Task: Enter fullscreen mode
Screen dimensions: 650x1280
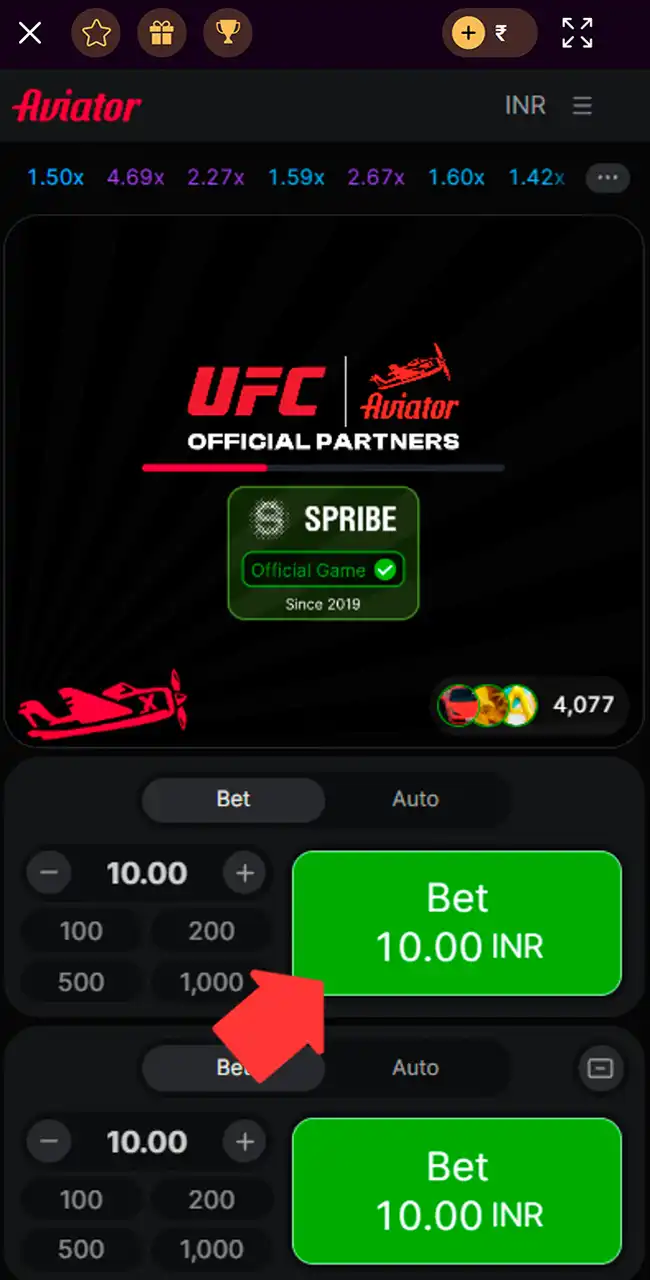Action: tap(577, 34)
